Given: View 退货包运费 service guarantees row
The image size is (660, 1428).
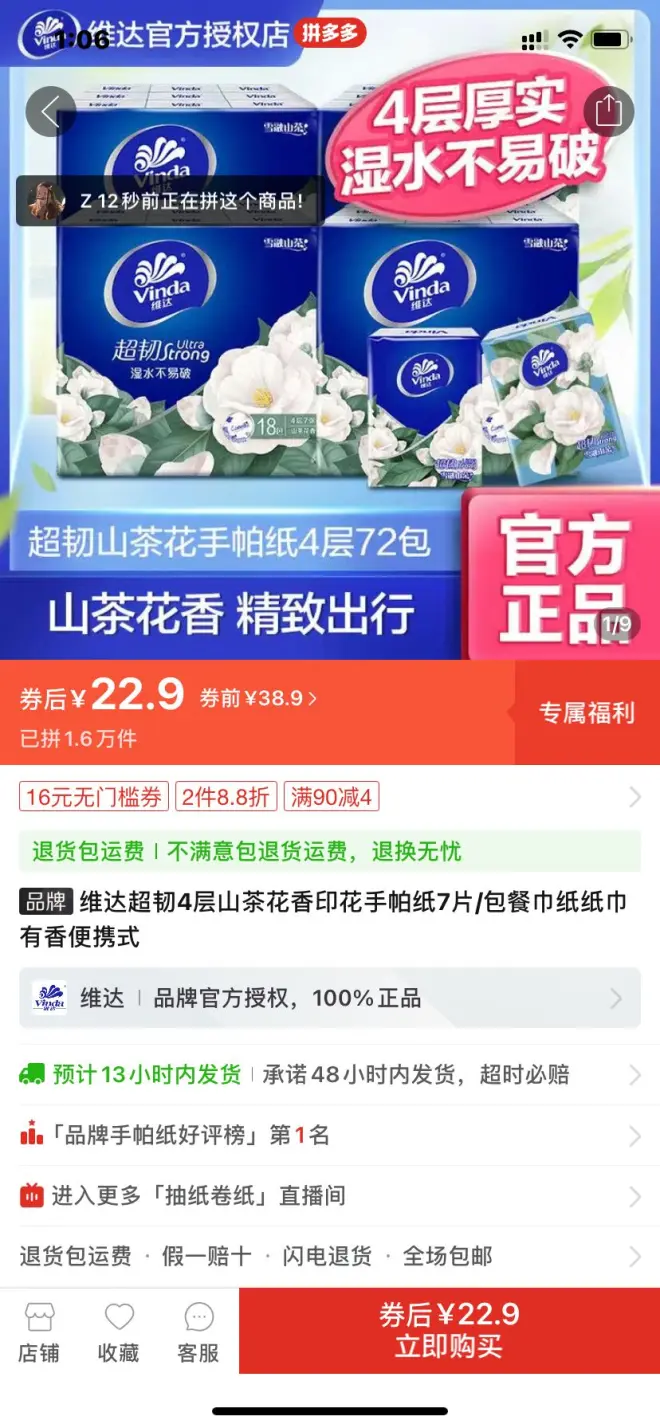Looking at the screenshot, I should click(x=329, y=1256).
